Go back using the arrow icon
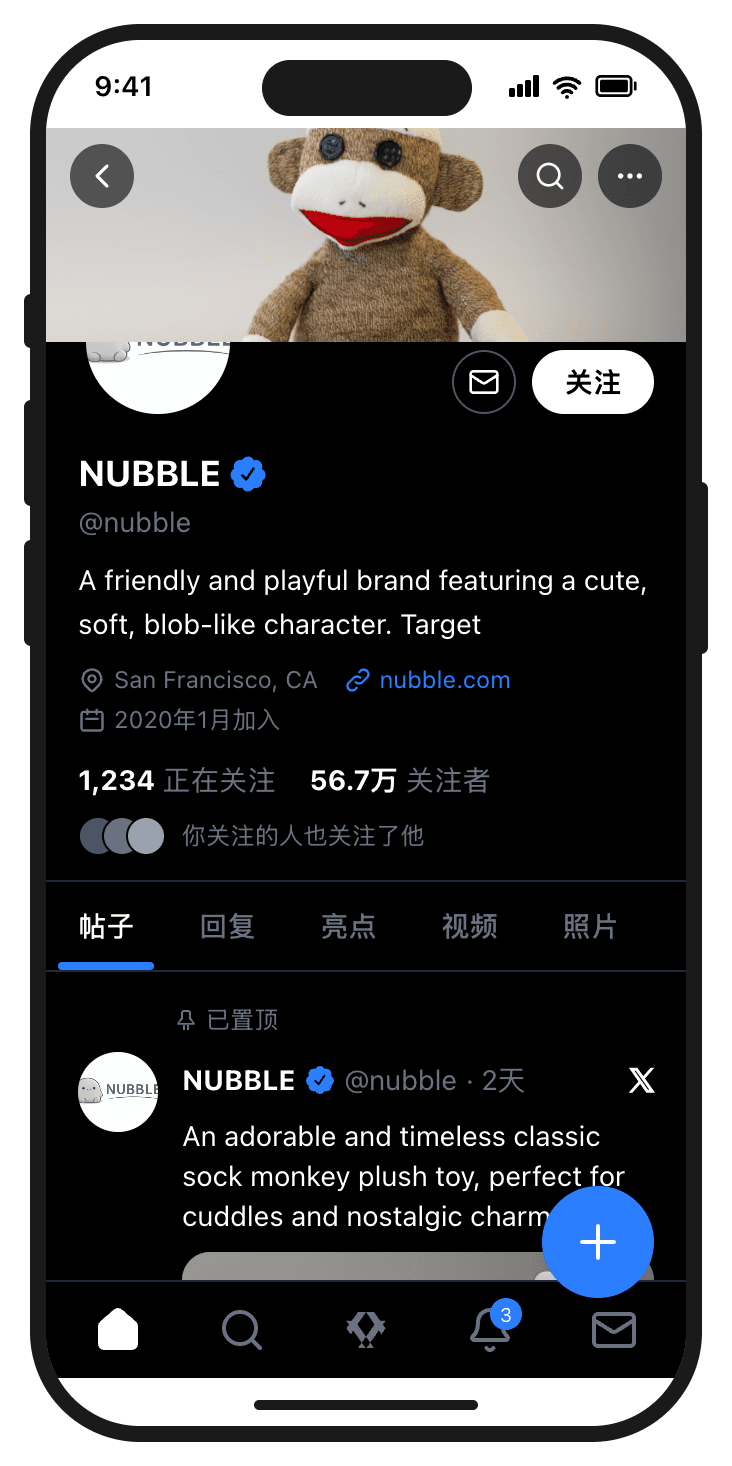 coord(102,177)
